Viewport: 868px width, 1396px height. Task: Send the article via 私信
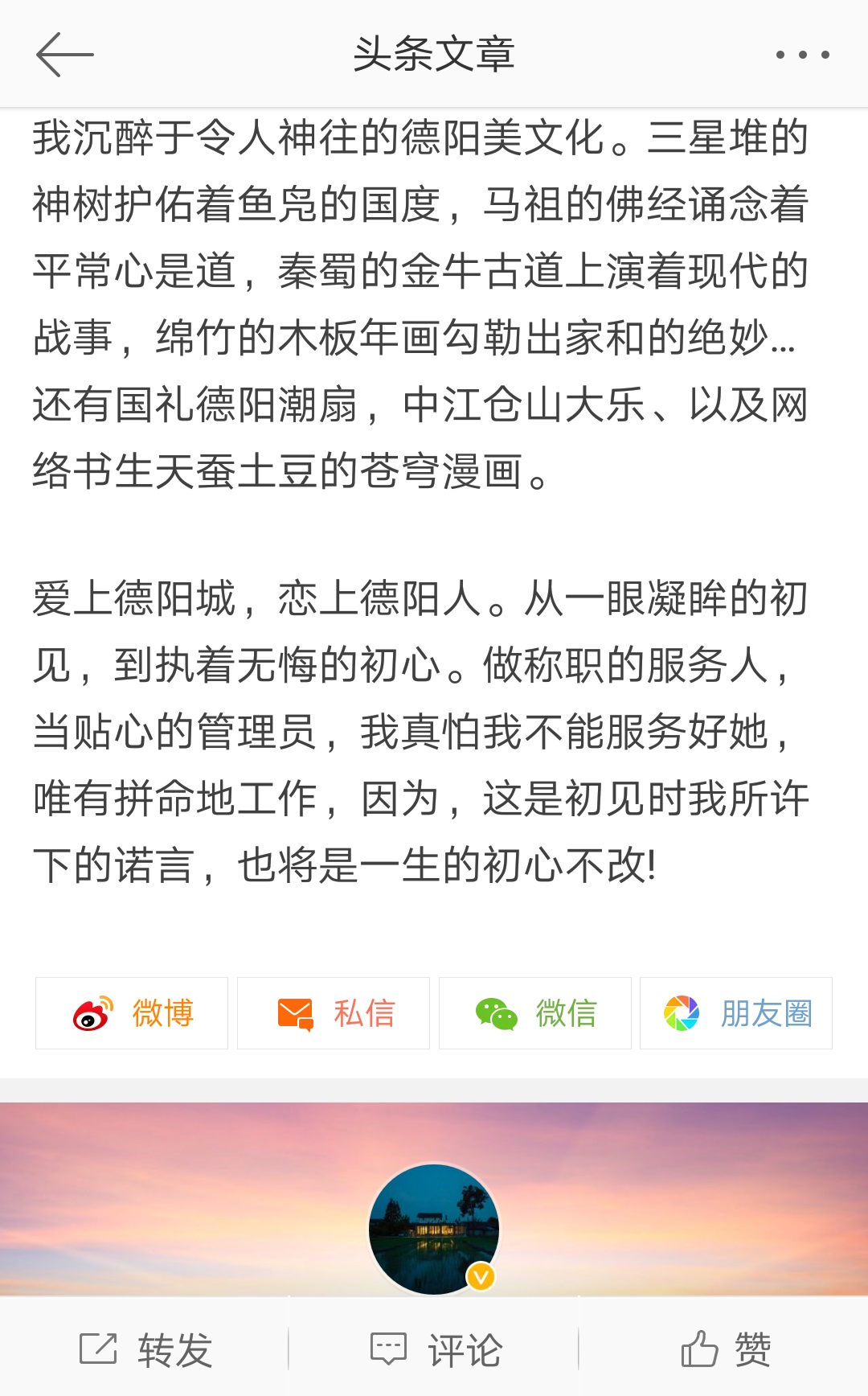coord(334,1013)
